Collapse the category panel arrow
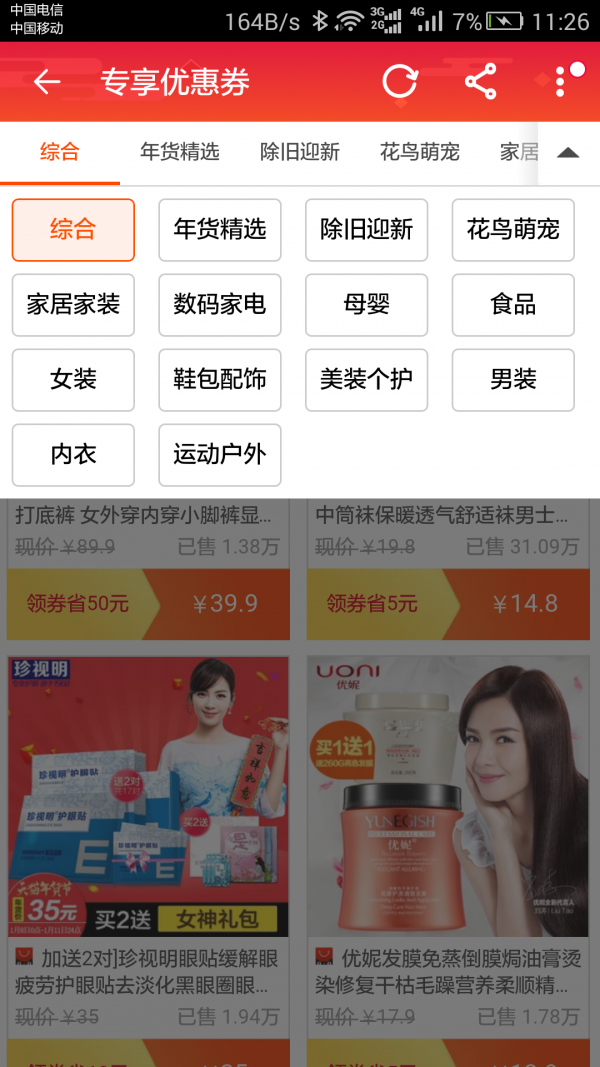Screen dimensions: 600x1067 pyautogui.click(x=567, y=153)
